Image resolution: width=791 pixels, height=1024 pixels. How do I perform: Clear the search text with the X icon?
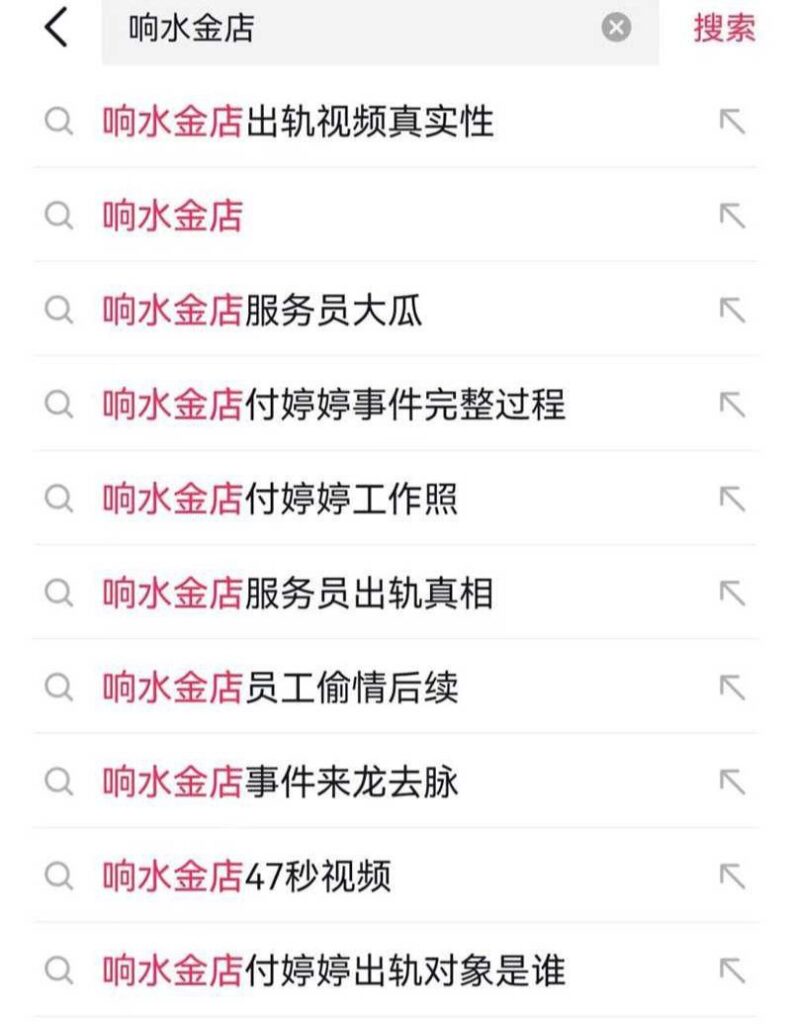coord(616,28)
